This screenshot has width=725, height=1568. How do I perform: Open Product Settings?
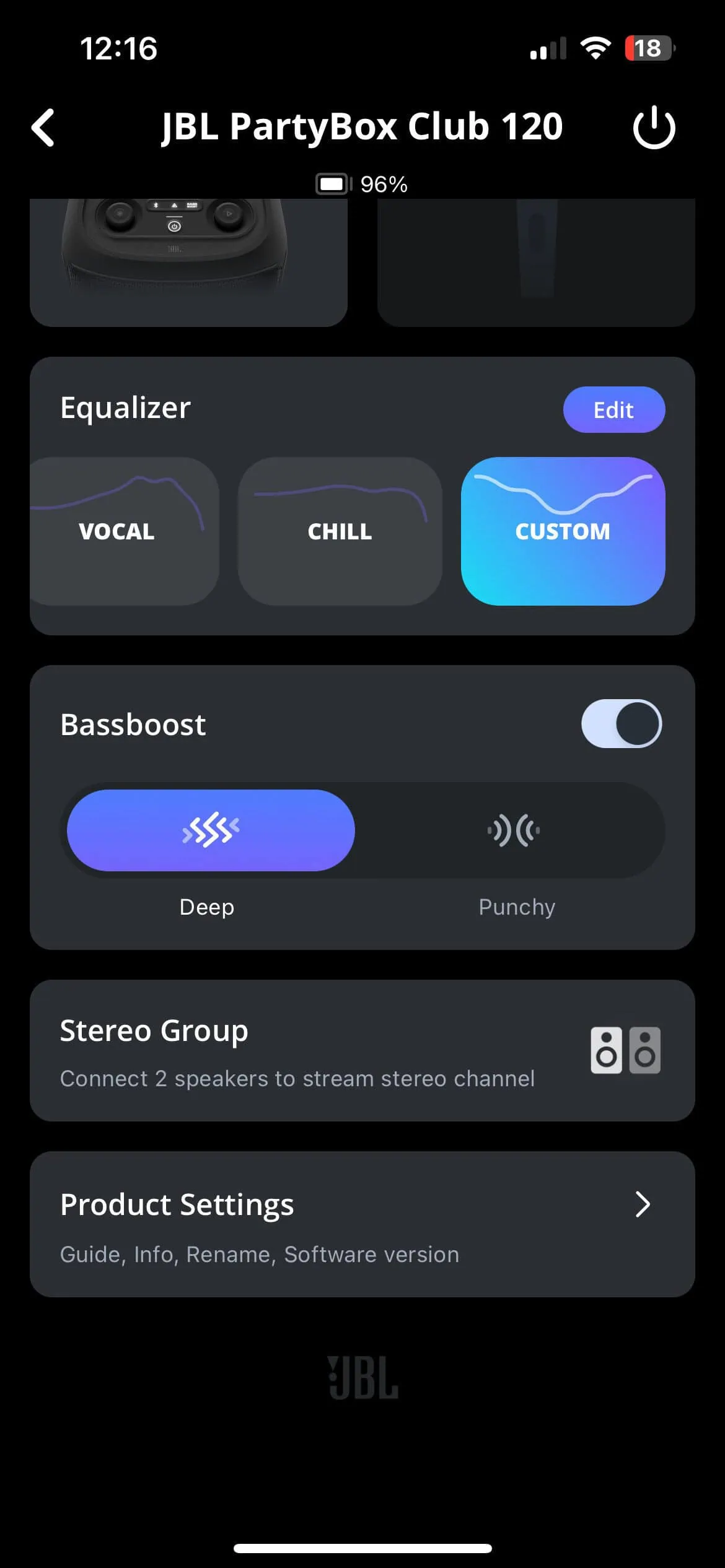pos(362,1224)
